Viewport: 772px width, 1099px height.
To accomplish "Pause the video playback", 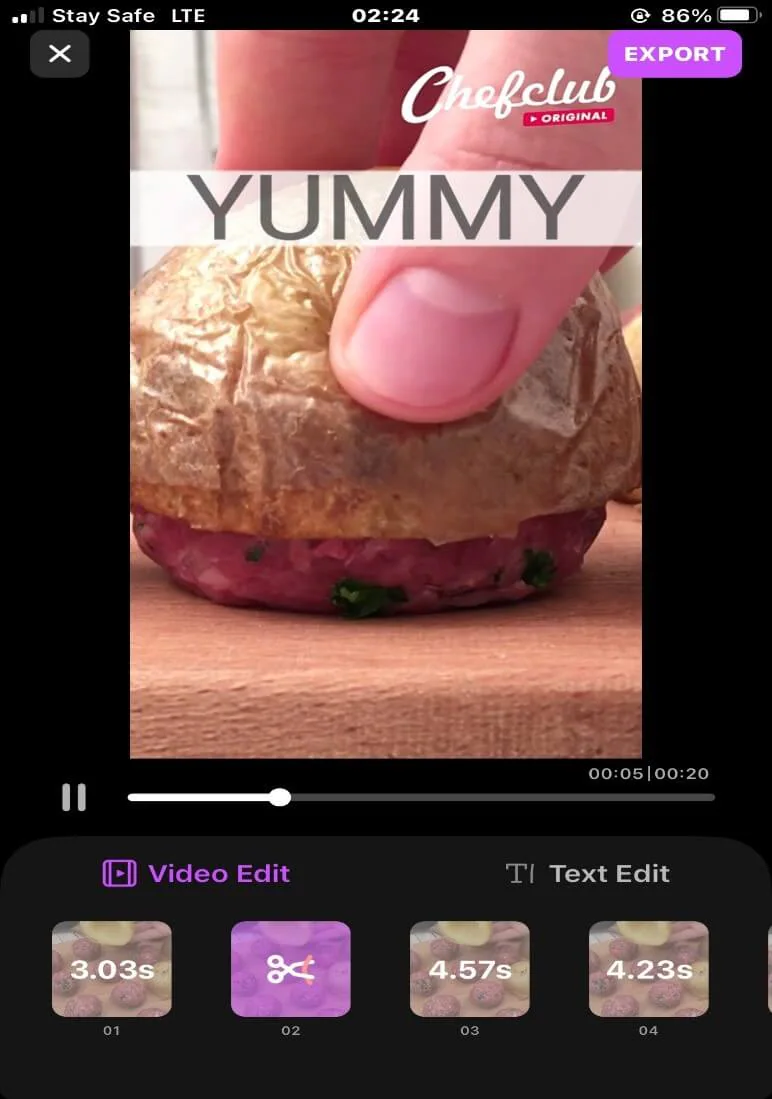I will [x=73, y=797].
